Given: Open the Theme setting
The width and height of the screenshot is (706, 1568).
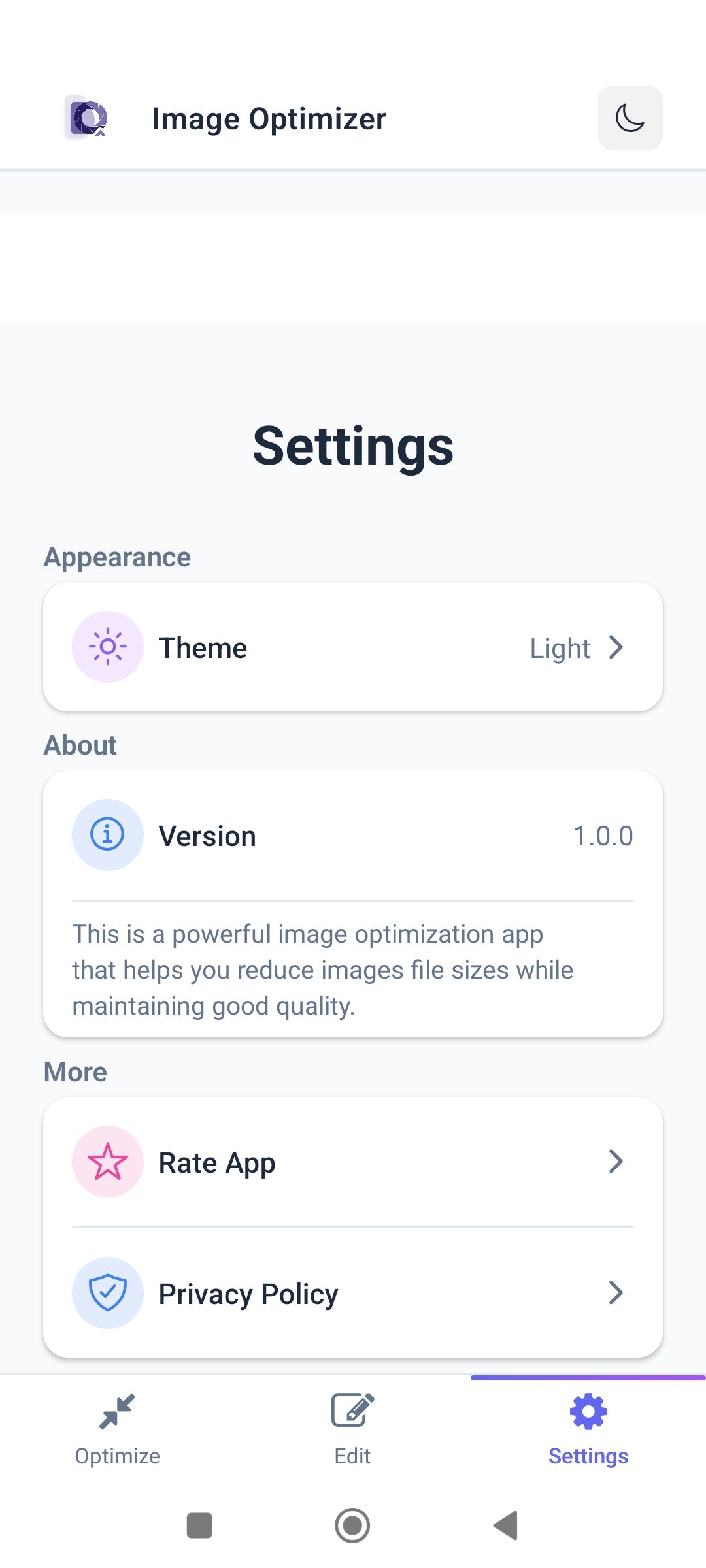Looking at the screenshot, I should (x=353, y=647).
